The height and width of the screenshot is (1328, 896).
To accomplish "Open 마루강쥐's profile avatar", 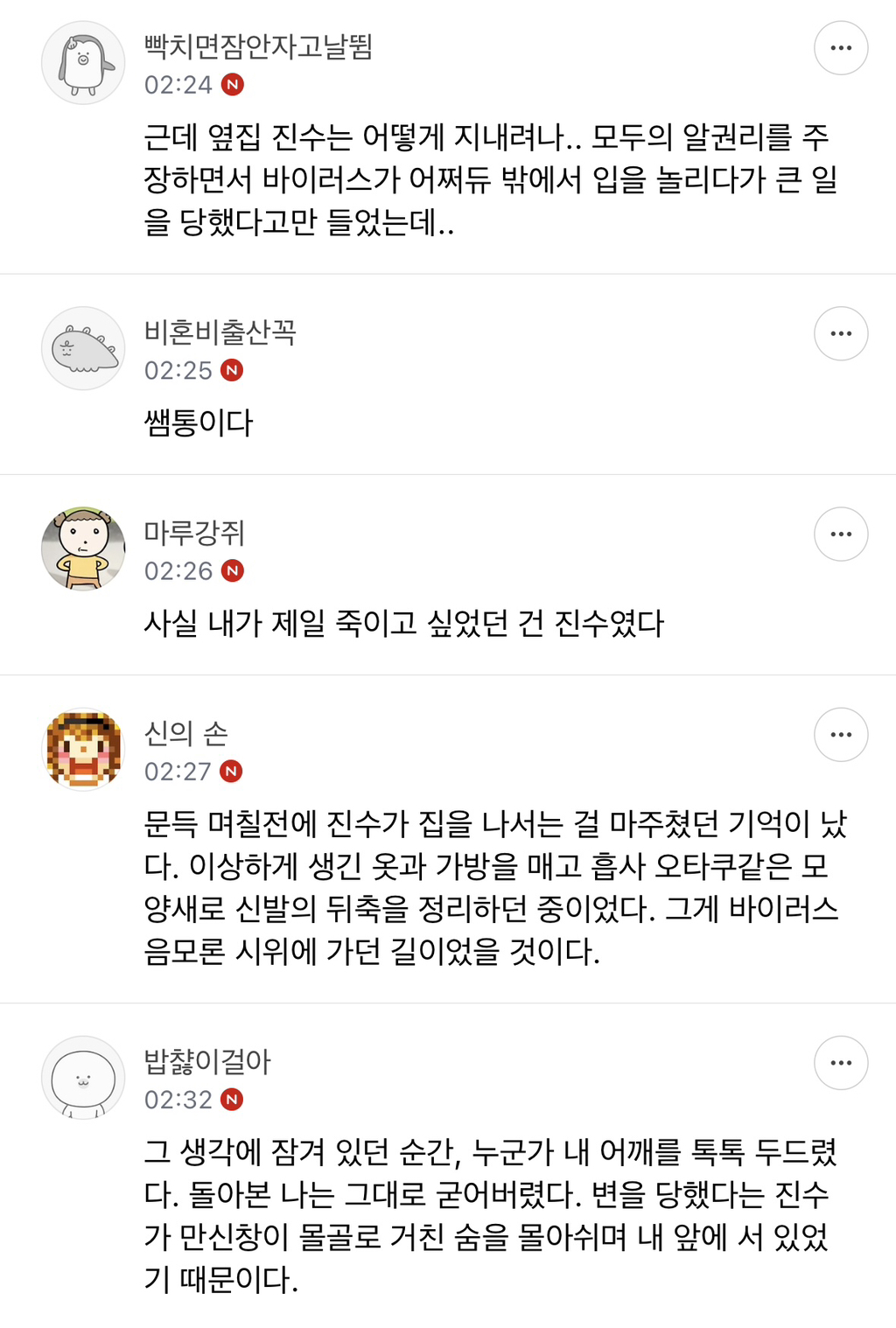I will tap(84, 549).
